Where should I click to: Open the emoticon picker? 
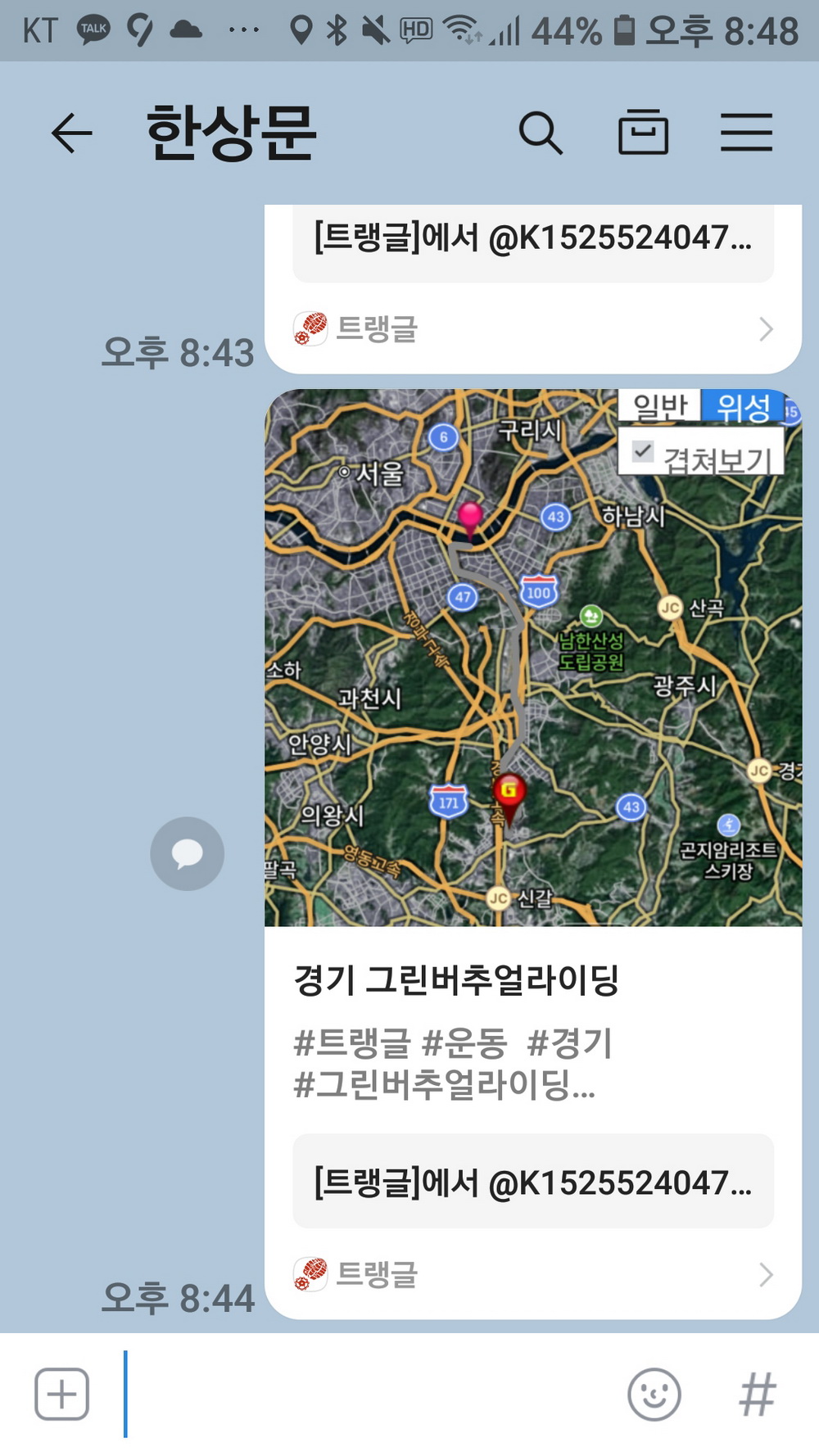pos(654,1394)
